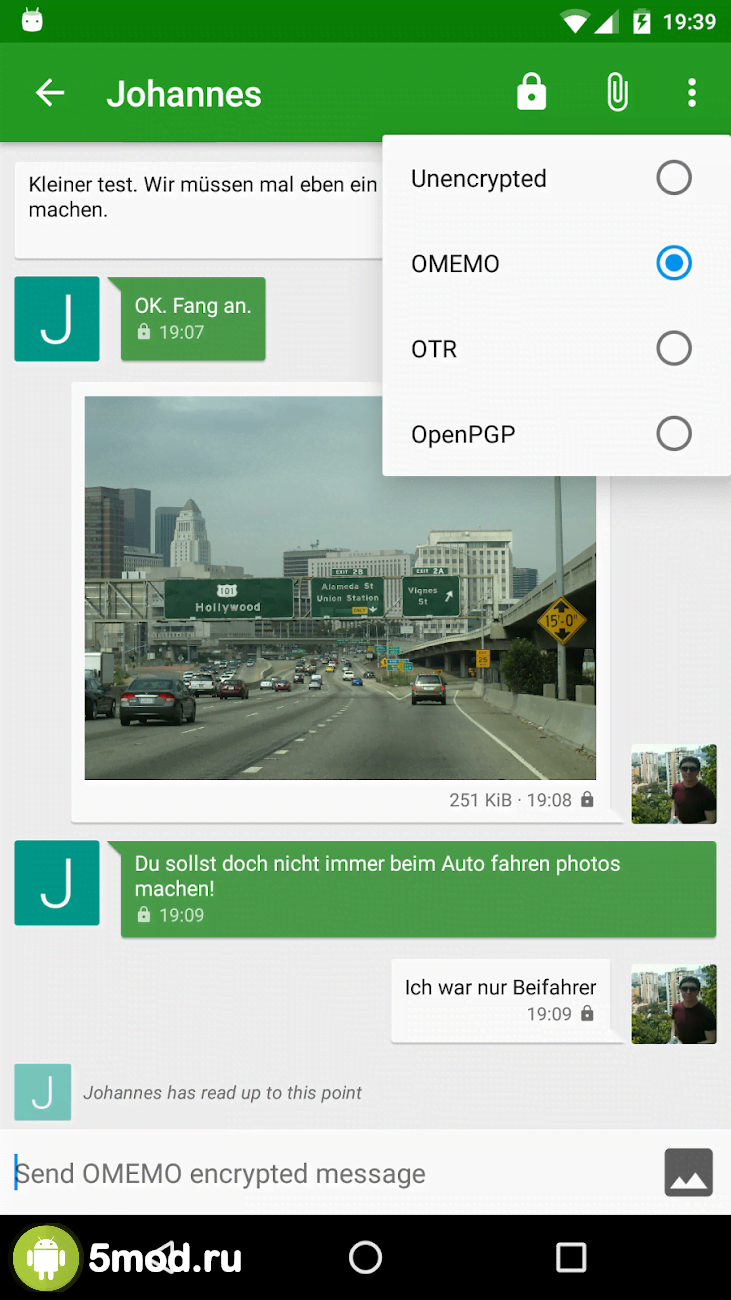The height and width of the screenshot is (1300, 731).
Task: Tap the send picture icon
Action: click(x=689, y=1173)
